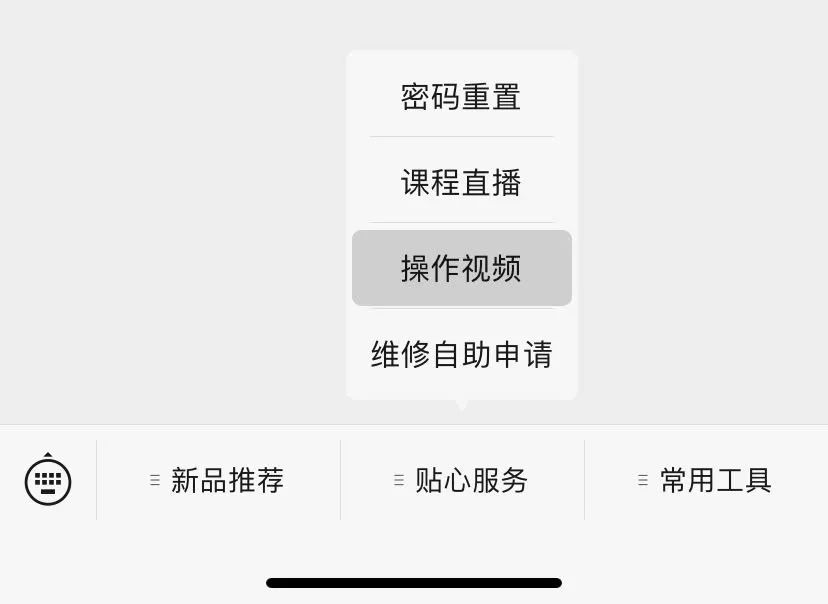Screen dimensions: 828x604
Task: Switch to keyboard input mode
Action: pos(48,480)
